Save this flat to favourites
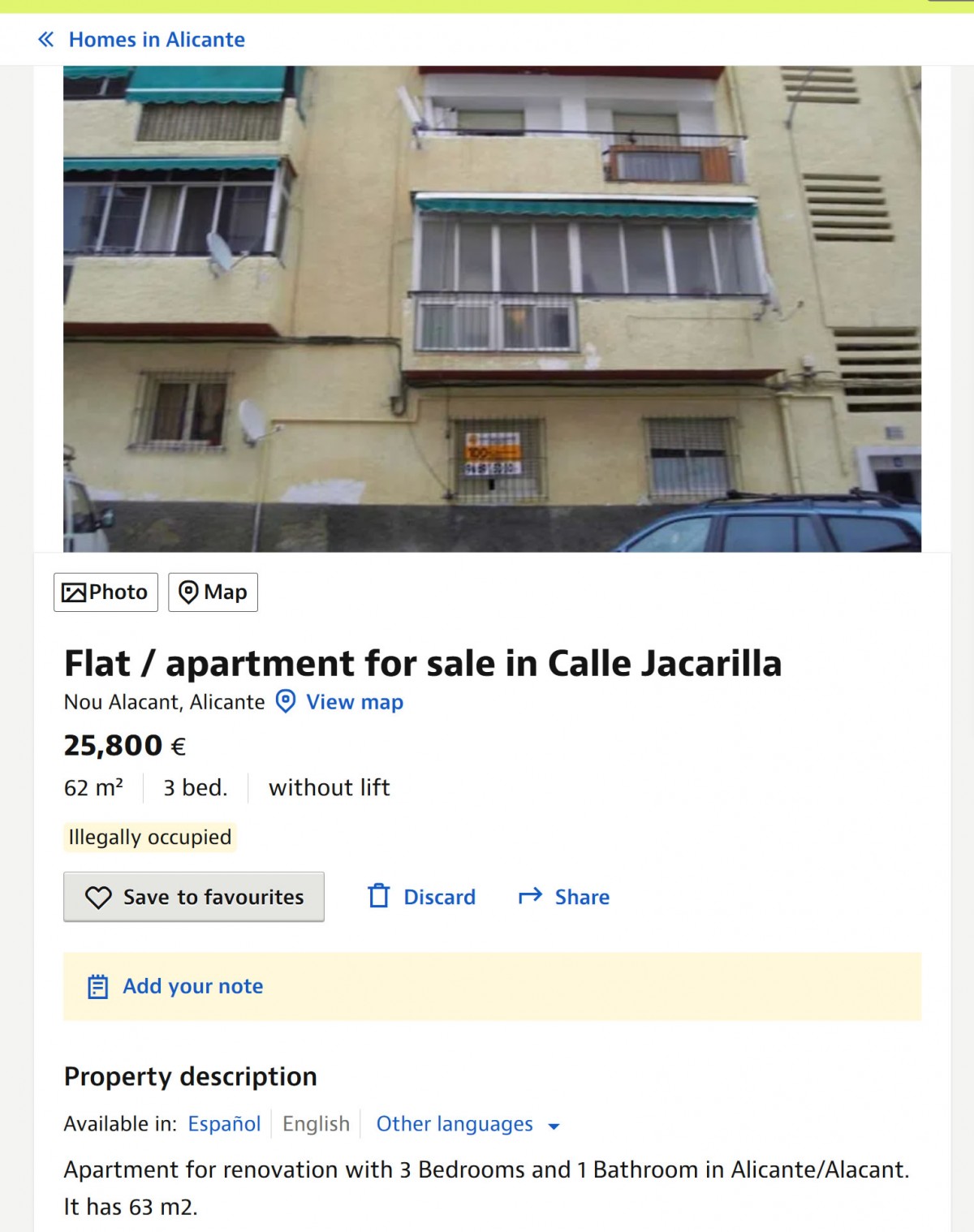Screen dimensions: 974x1232 [x=194, y=897]
